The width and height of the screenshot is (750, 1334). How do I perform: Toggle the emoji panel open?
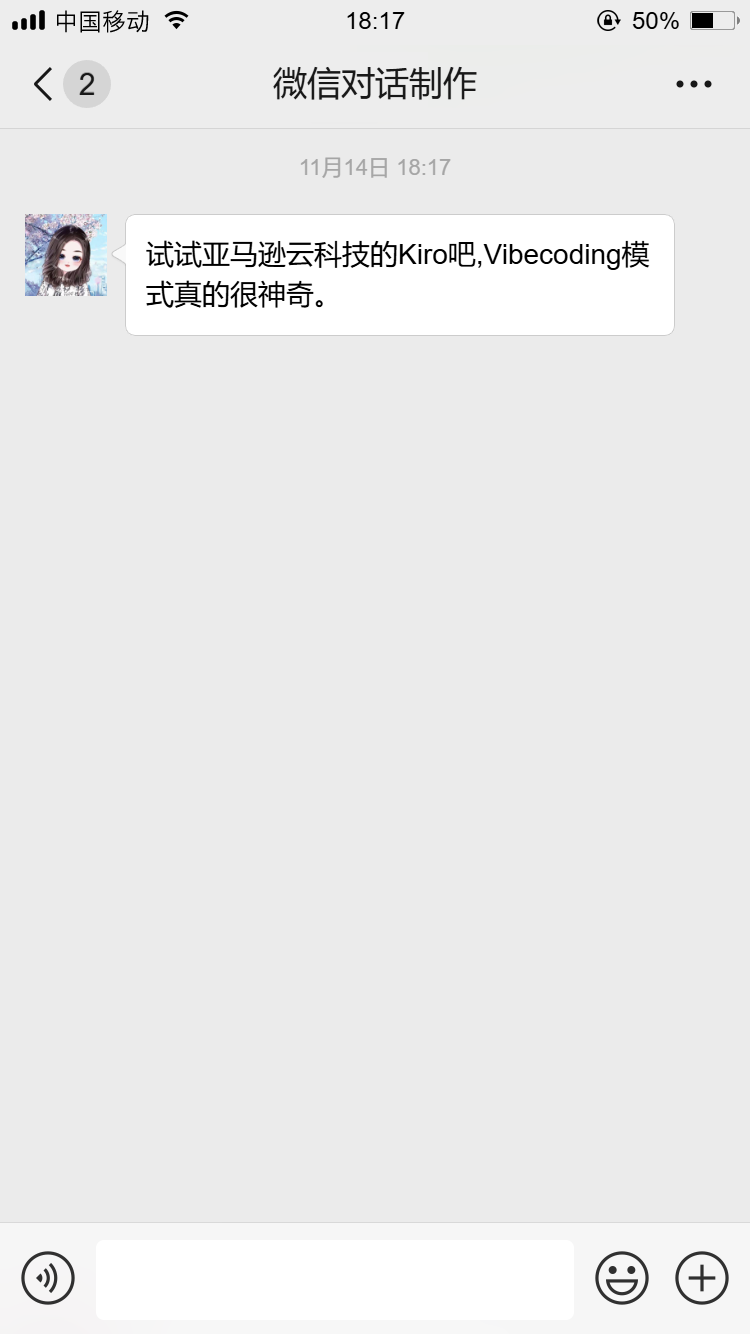(x=621, y=1278)
